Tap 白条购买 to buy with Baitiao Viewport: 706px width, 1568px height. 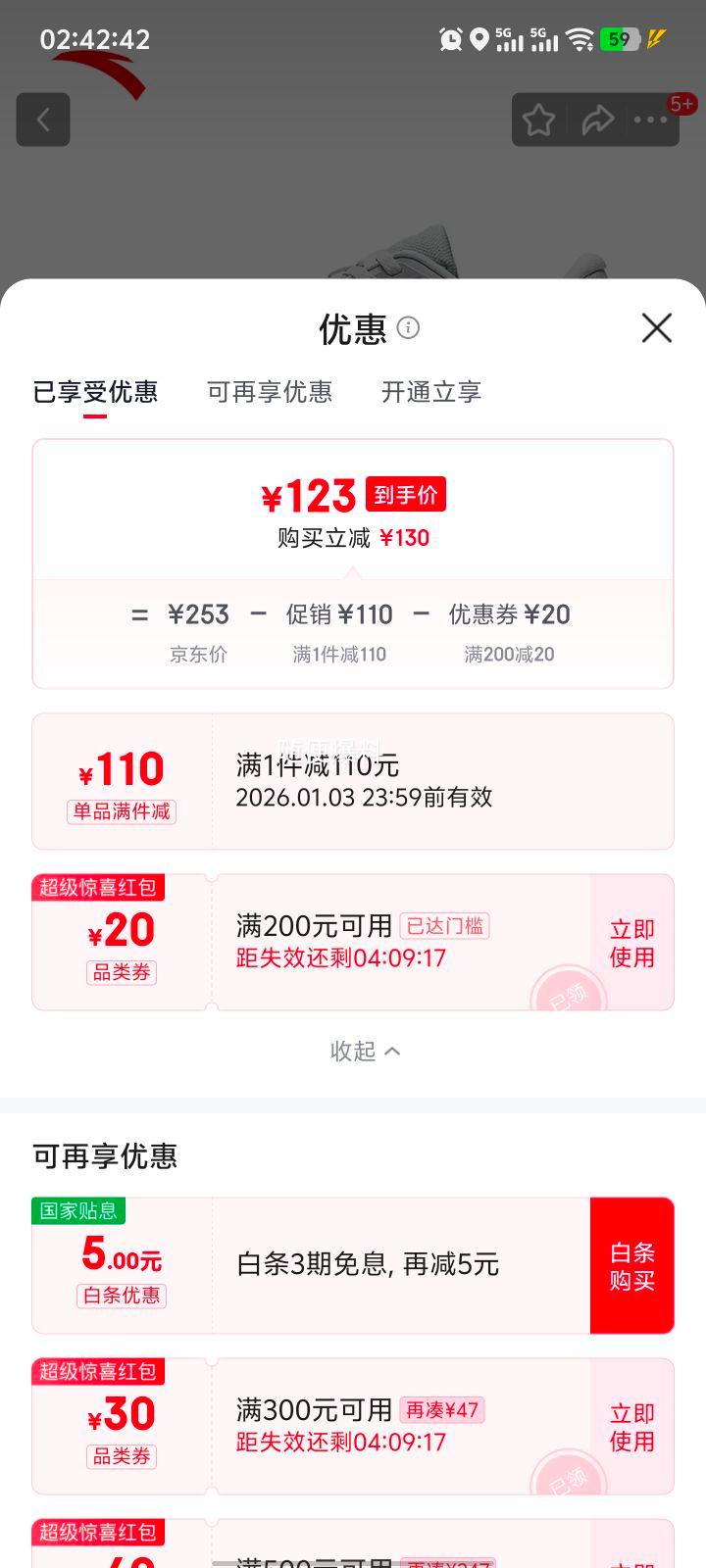[632, 1264]
